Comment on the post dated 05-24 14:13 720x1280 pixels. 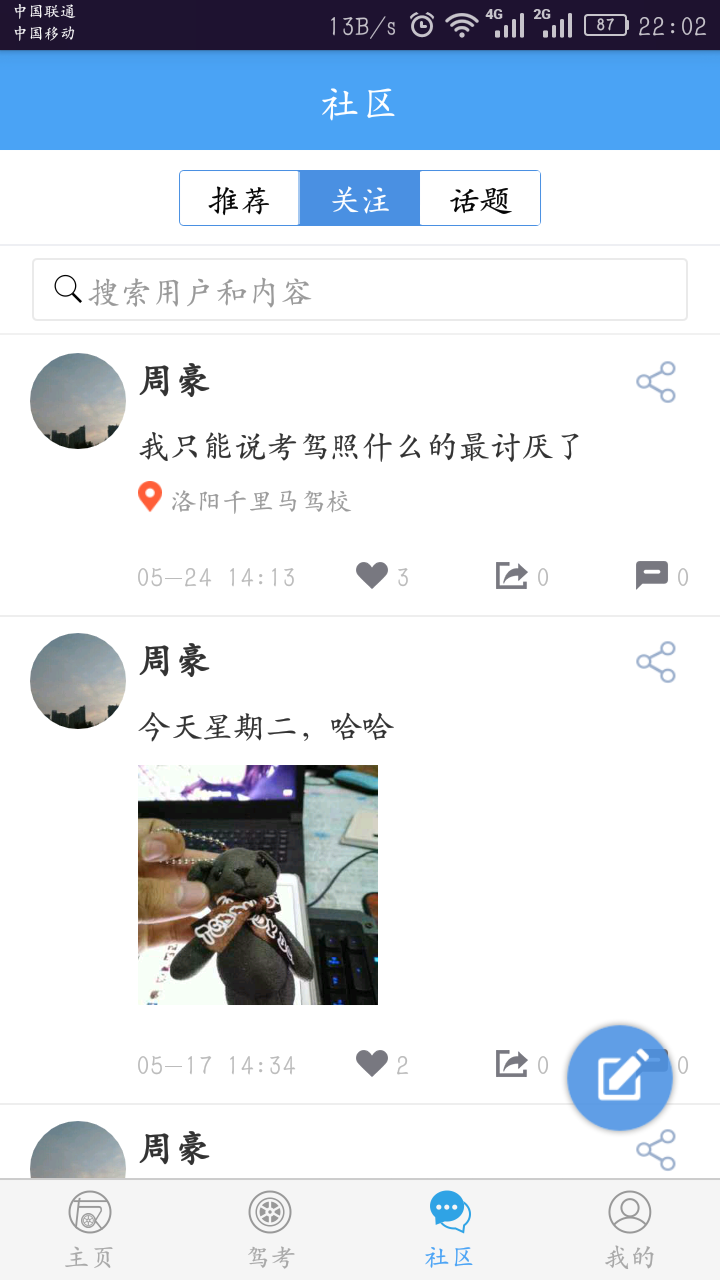(652, 576)
